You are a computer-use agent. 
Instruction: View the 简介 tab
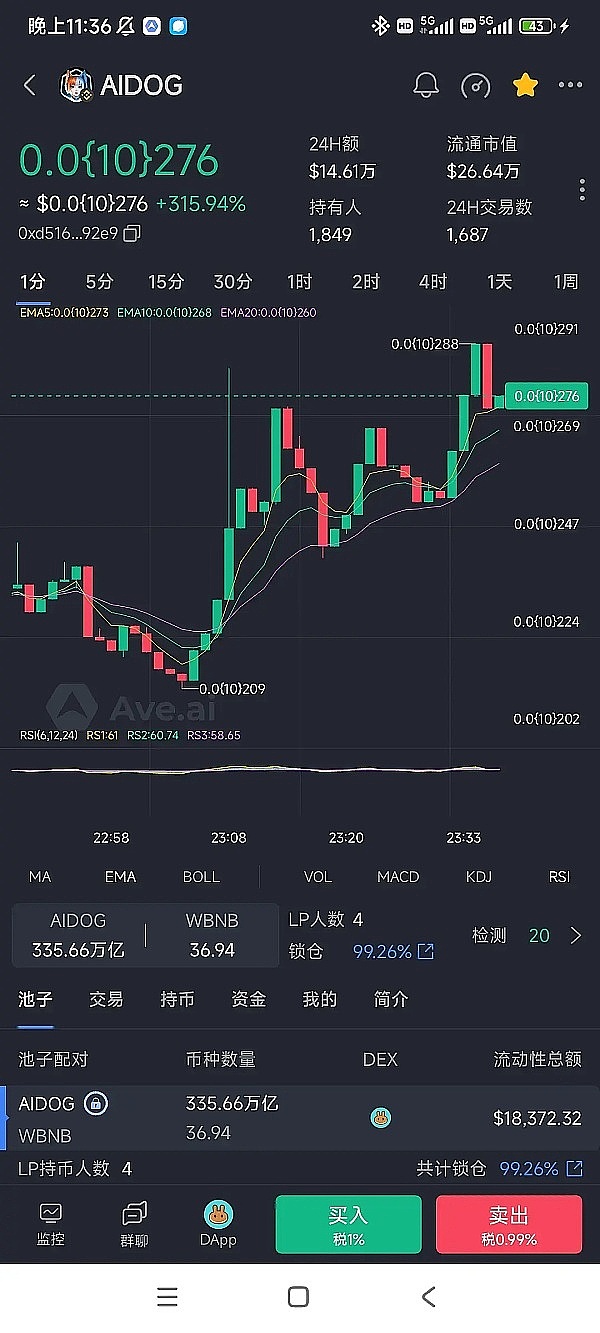point(391,999)
